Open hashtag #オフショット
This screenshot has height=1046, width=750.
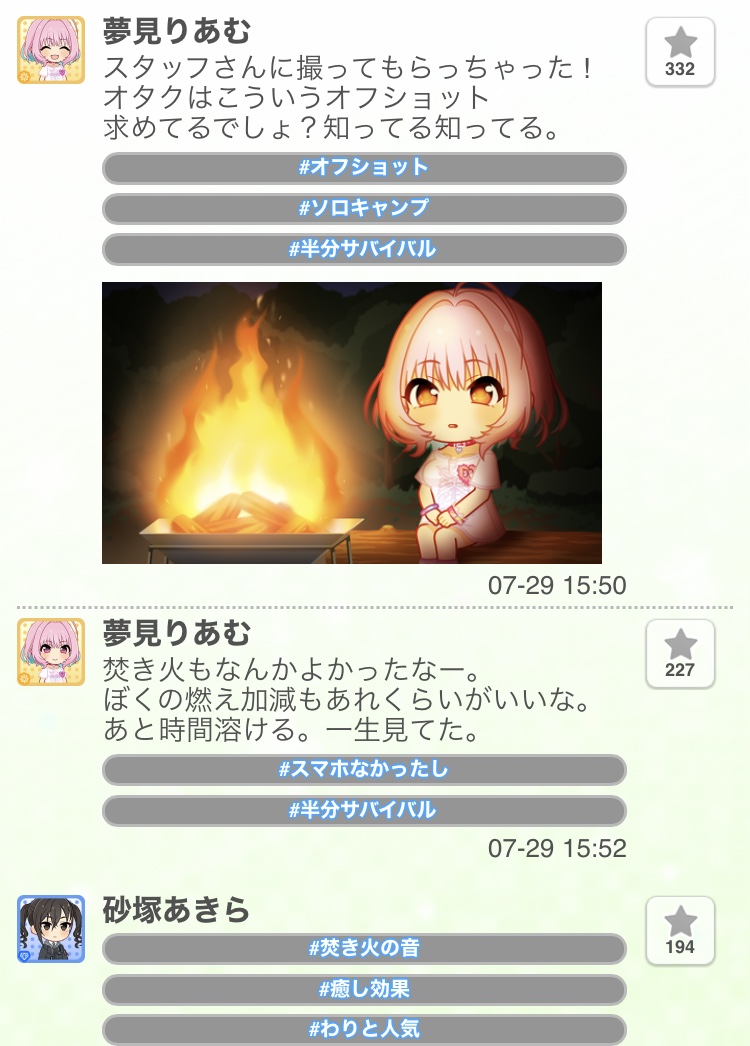click(x=364, y=168)
